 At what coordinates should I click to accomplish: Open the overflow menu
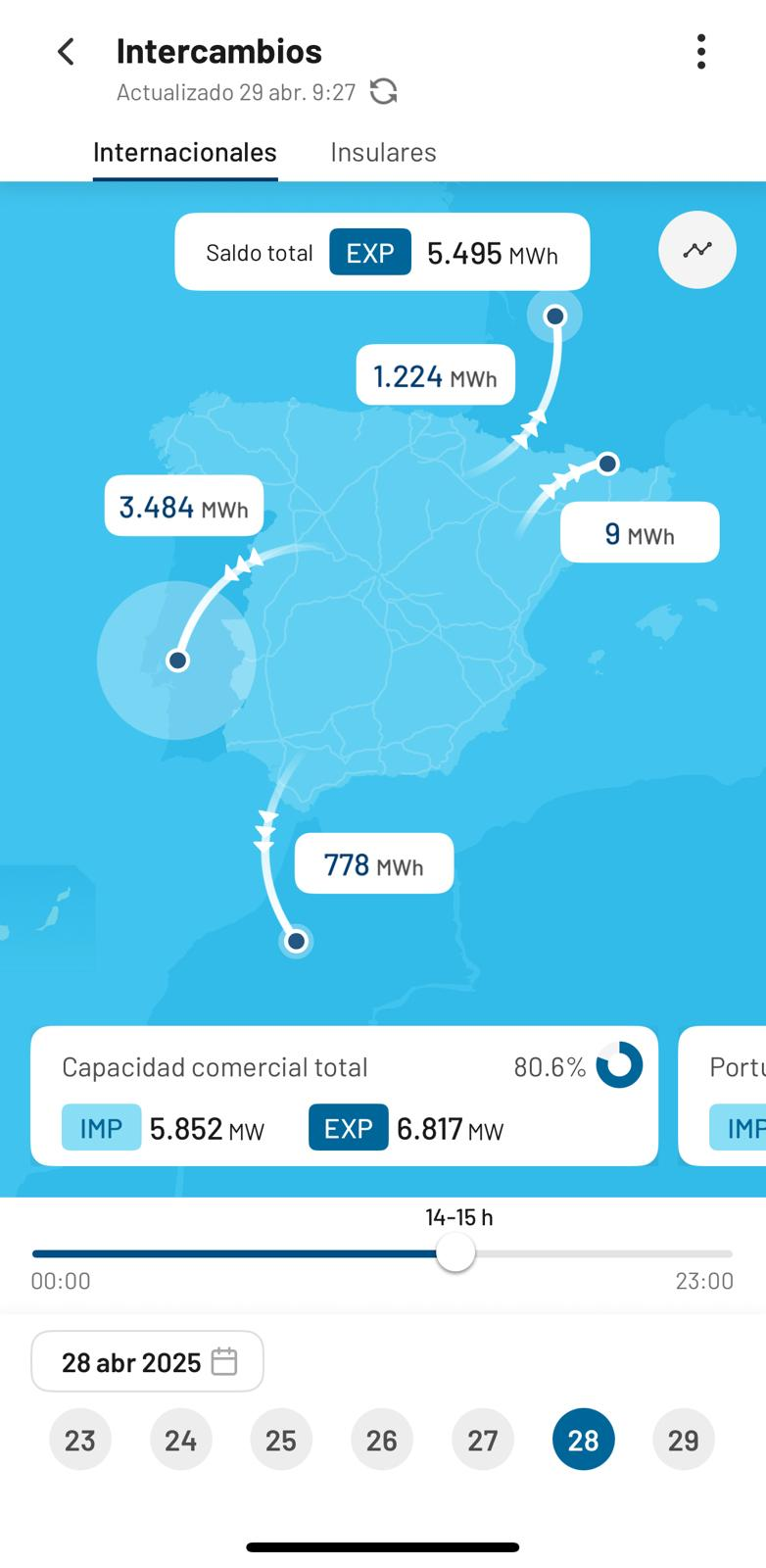point(700,52)
